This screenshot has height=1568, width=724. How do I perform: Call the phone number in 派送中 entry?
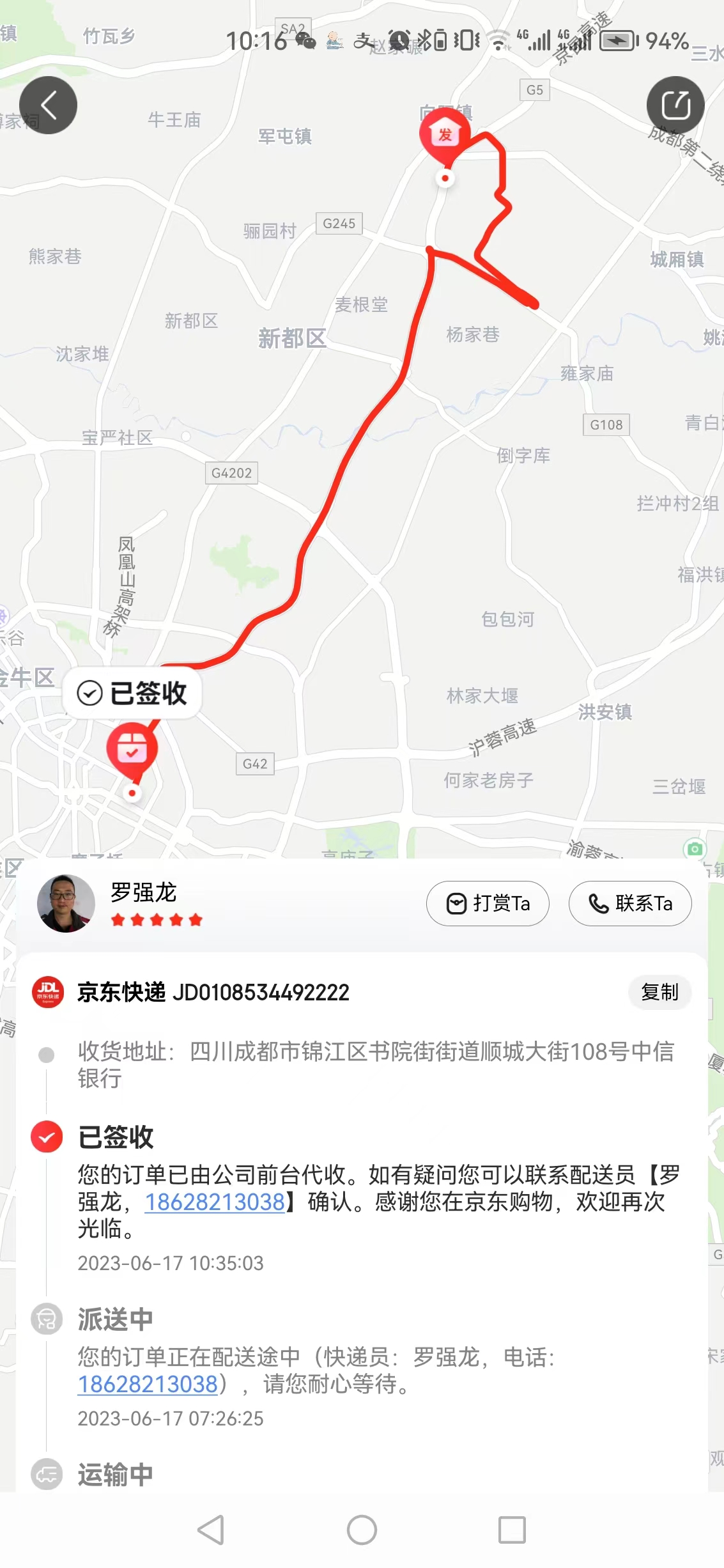coord(148,1384)
